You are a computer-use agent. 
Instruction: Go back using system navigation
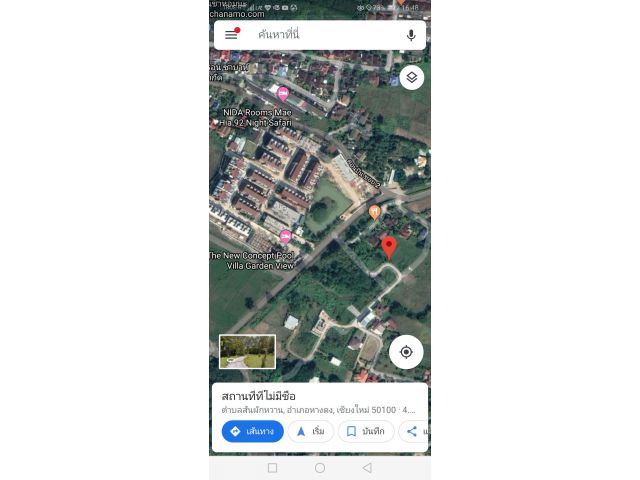click(367, 467)
